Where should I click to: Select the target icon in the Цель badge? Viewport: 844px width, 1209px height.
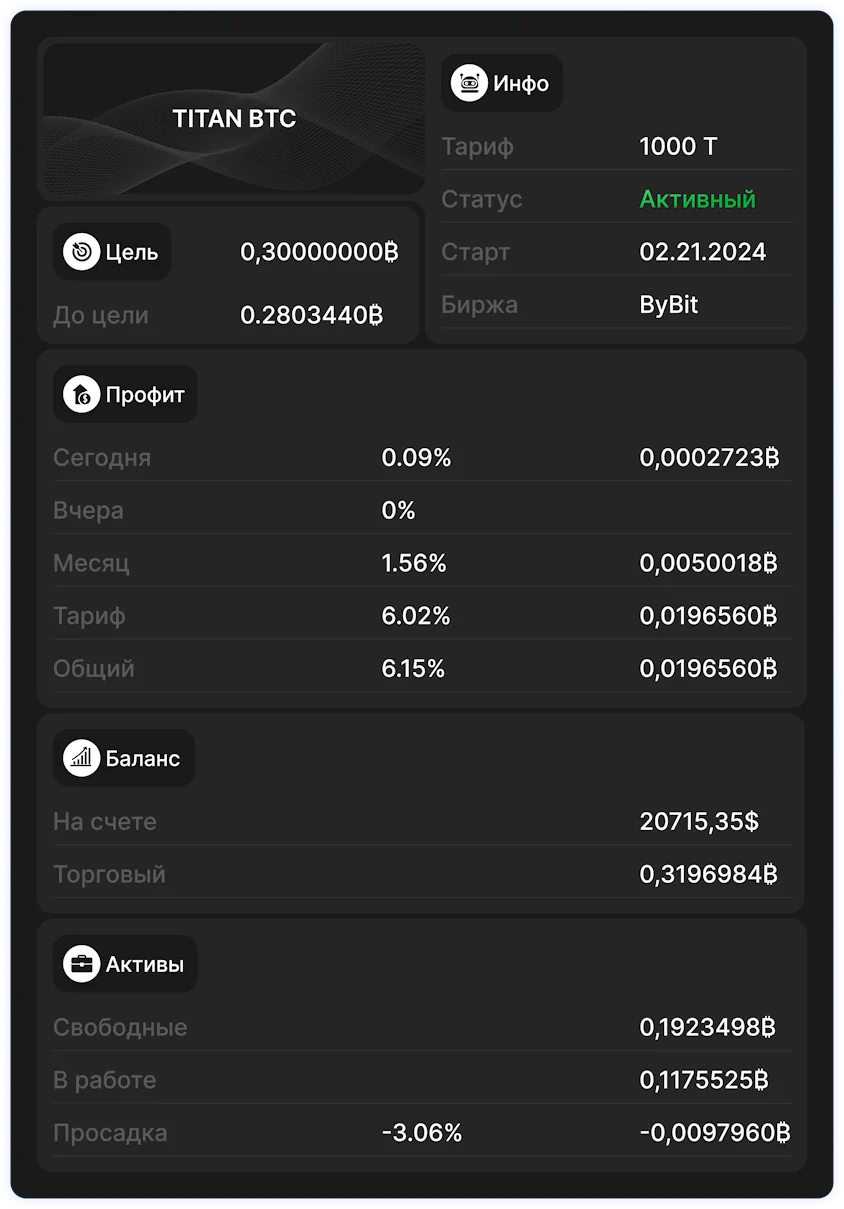[x=83, y=252]
